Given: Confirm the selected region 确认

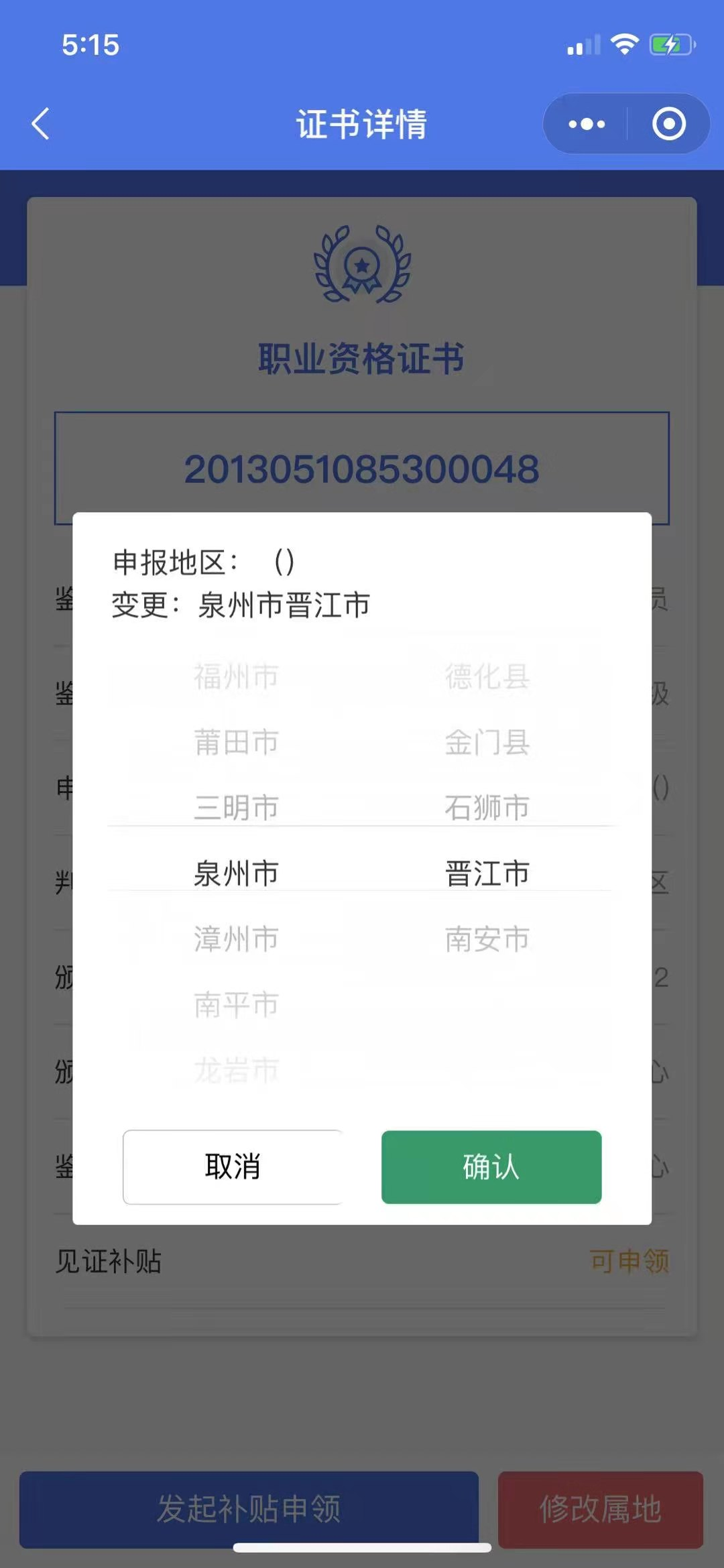Looking at the screenshot, I should click(x=491, y=1167).
